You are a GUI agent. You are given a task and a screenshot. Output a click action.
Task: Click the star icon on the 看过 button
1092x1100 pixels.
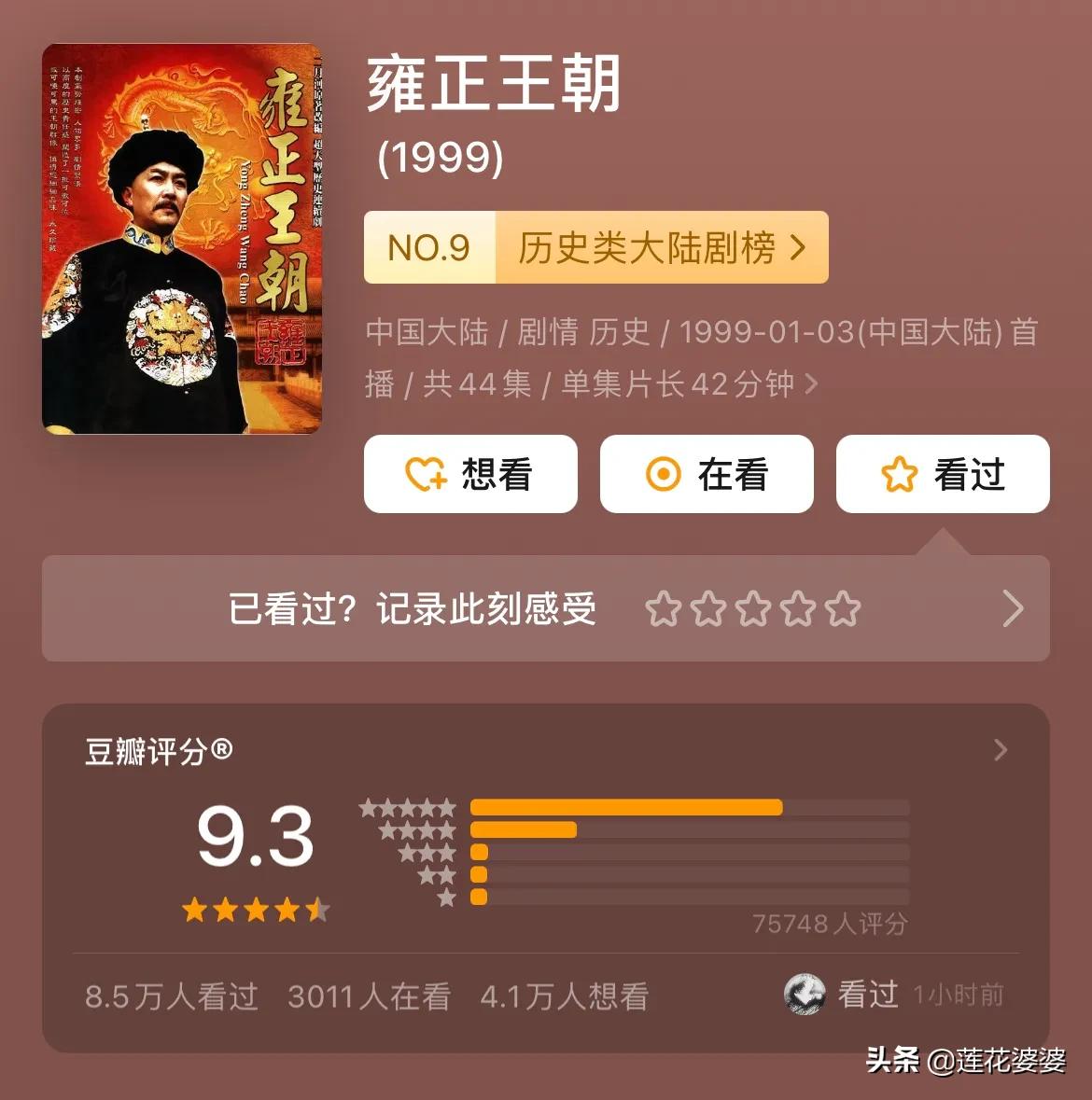pyautogui.click(x=898, y=474)
